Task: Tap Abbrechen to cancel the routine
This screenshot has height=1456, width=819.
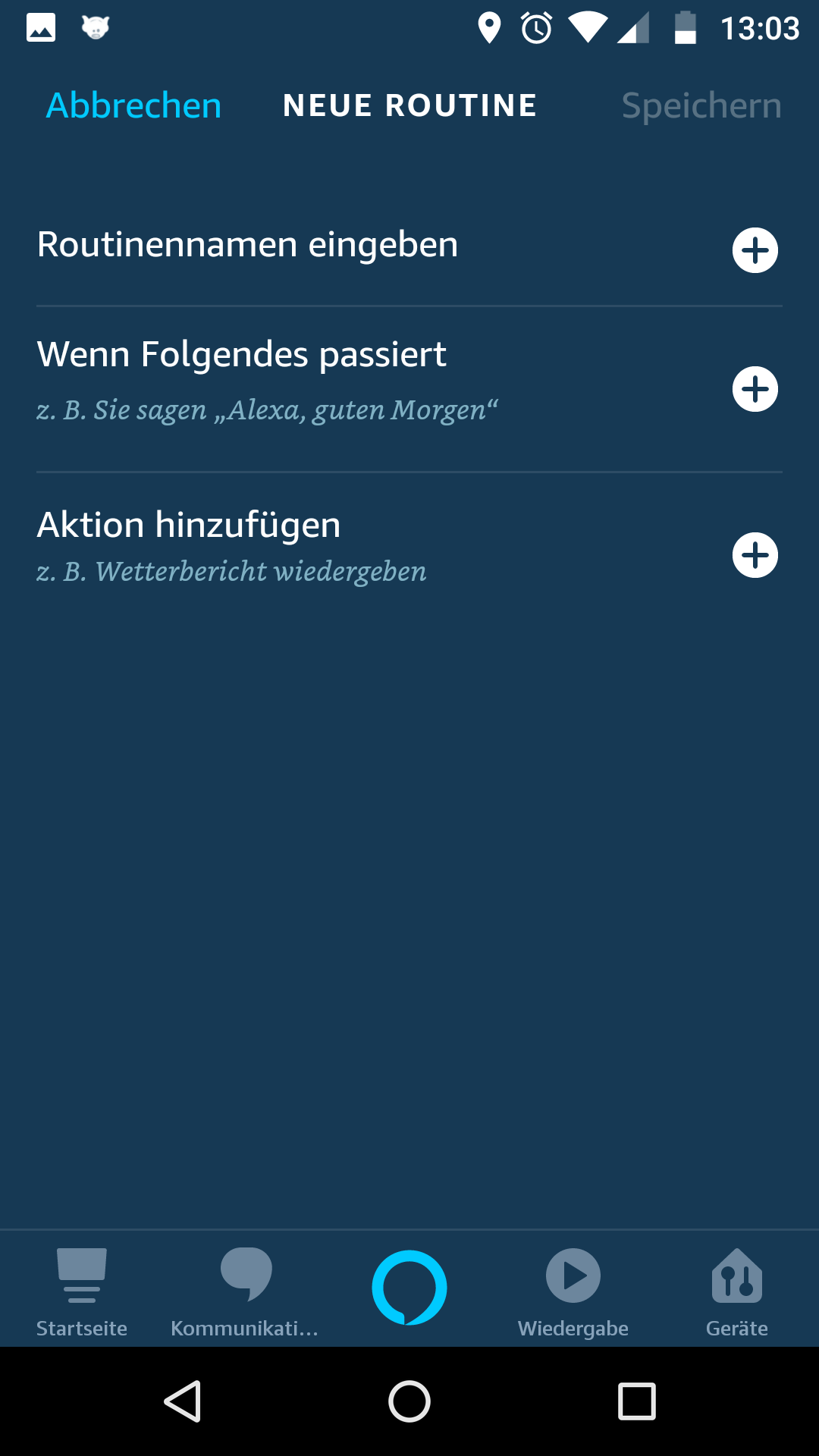Action: (133, 105)
